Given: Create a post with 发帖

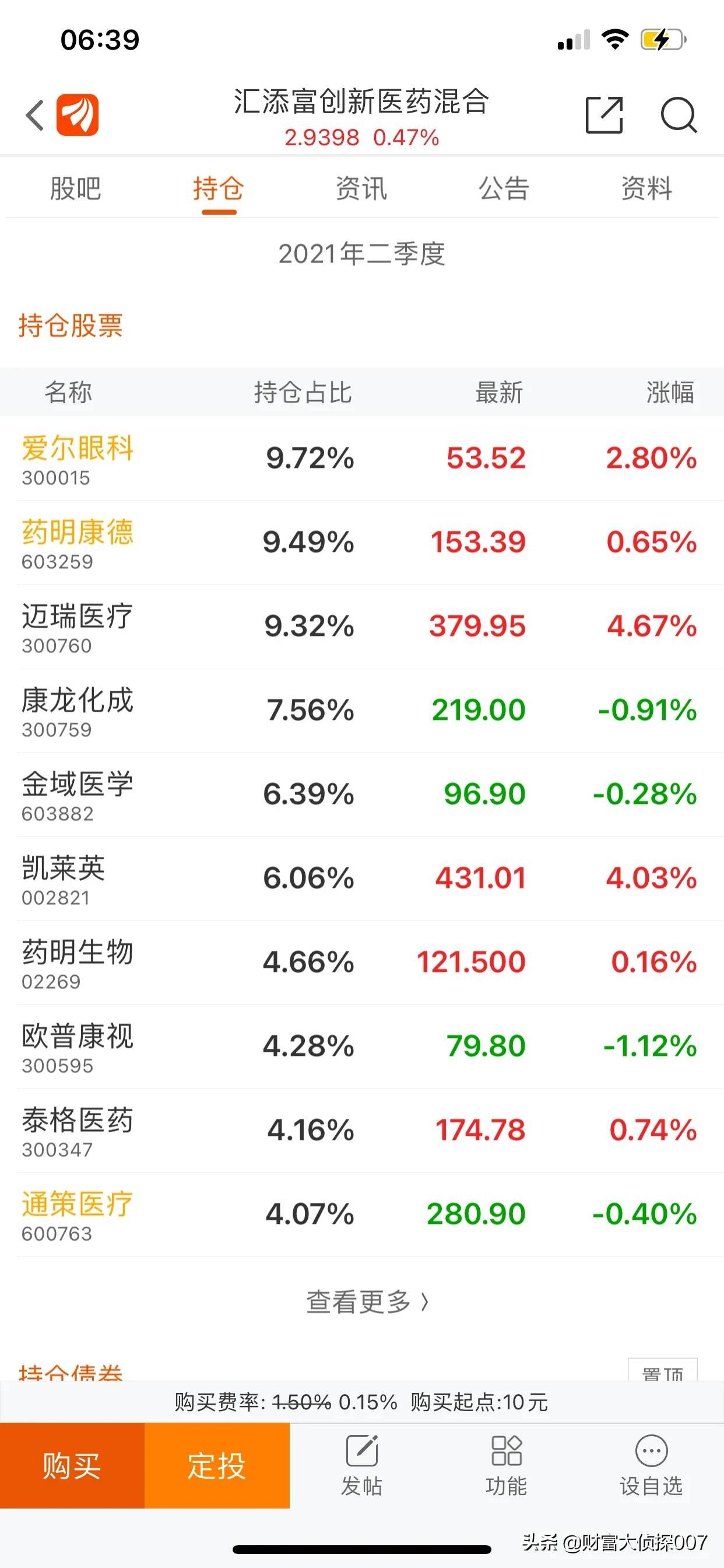Looking at the screenshot, I should tap(361, 1465).
